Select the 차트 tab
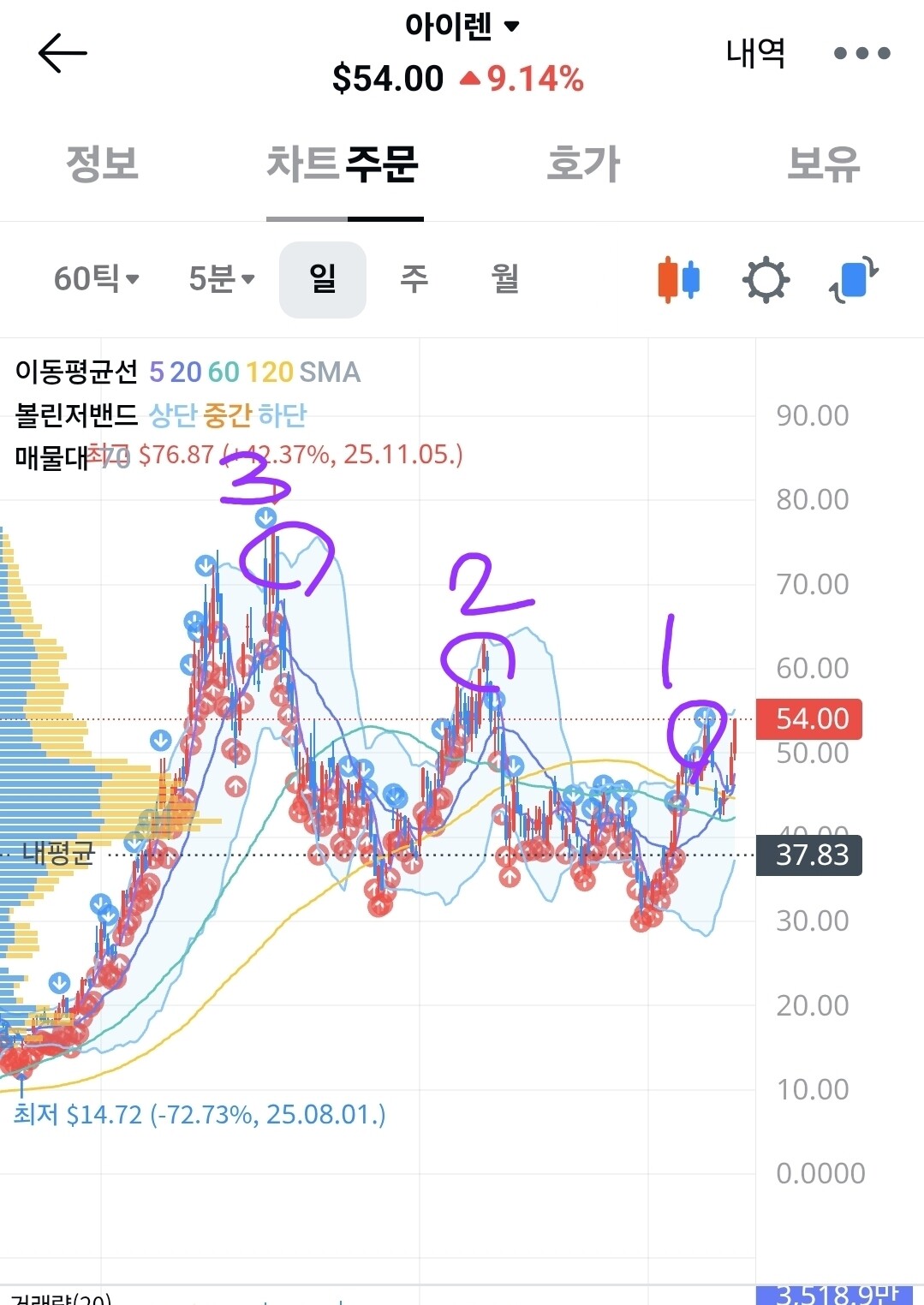The width and height of the screenshot is (924, 1305). [x=304, y=164]
